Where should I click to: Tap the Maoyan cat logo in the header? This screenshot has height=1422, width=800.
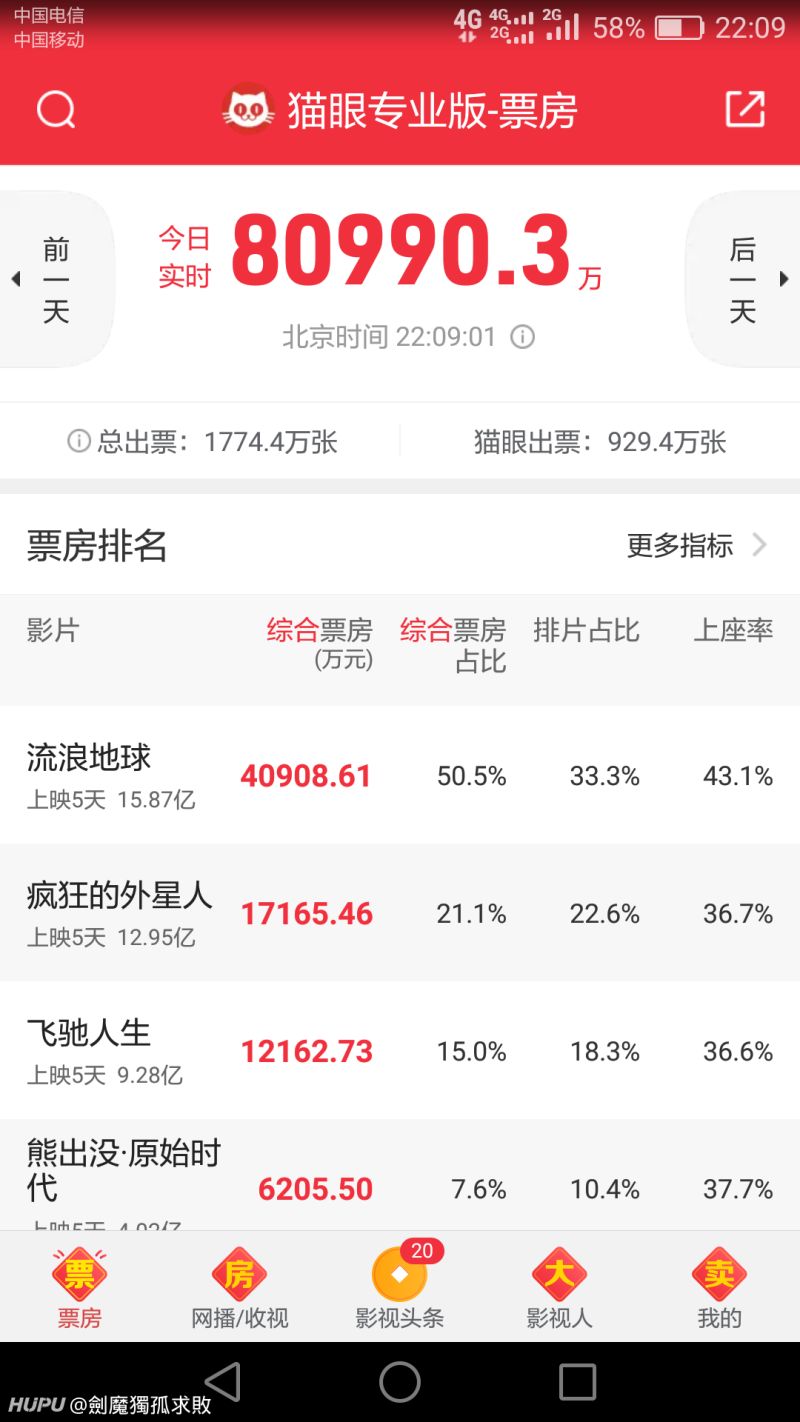click(247, 110)
